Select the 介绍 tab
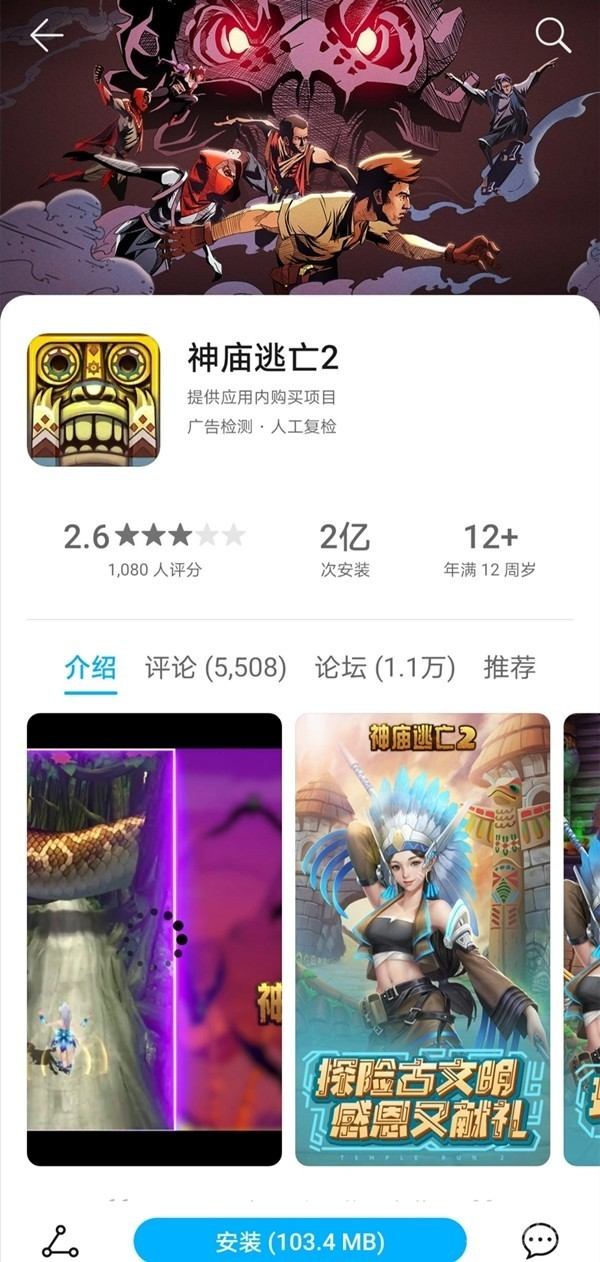 91,667
